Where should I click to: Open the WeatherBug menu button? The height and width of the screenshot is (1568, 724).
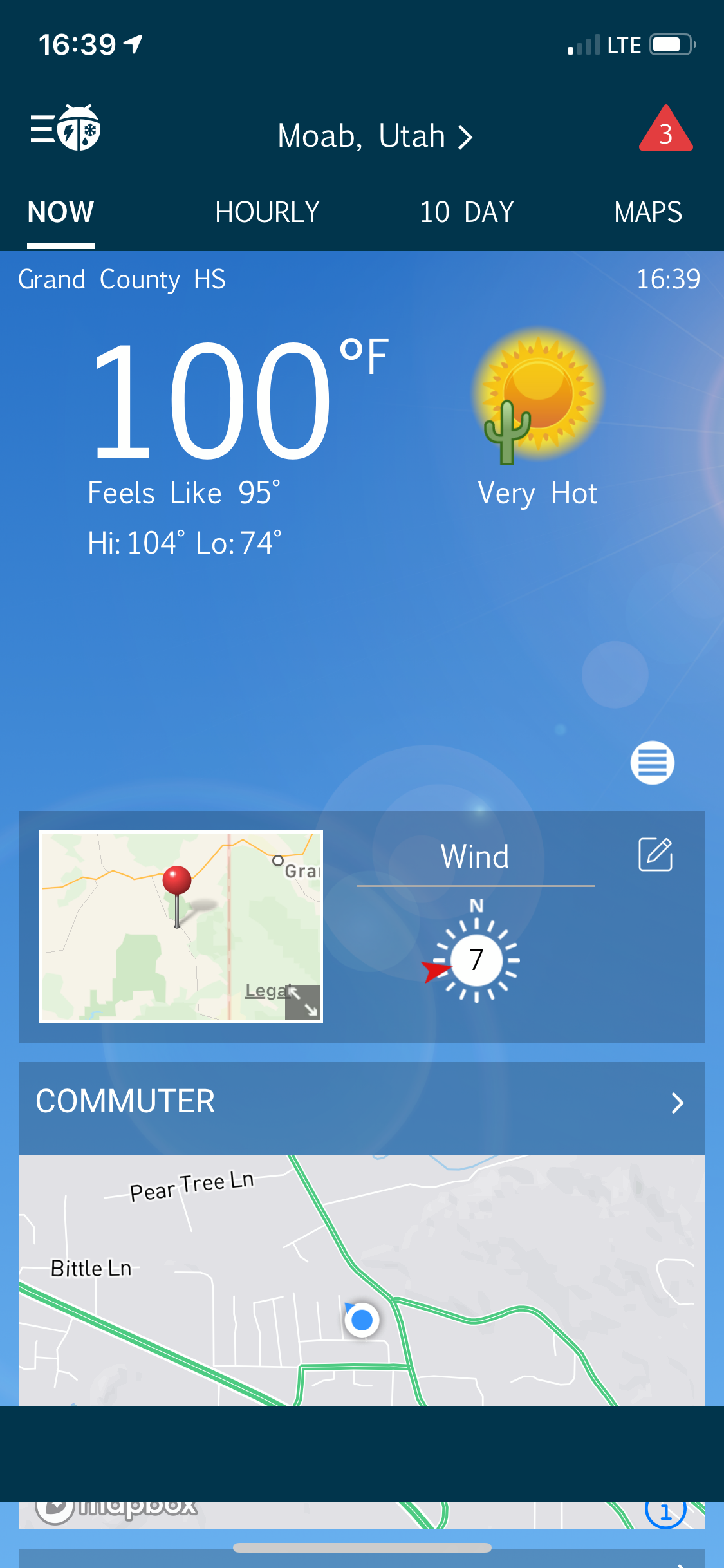[x=65, y=128]
